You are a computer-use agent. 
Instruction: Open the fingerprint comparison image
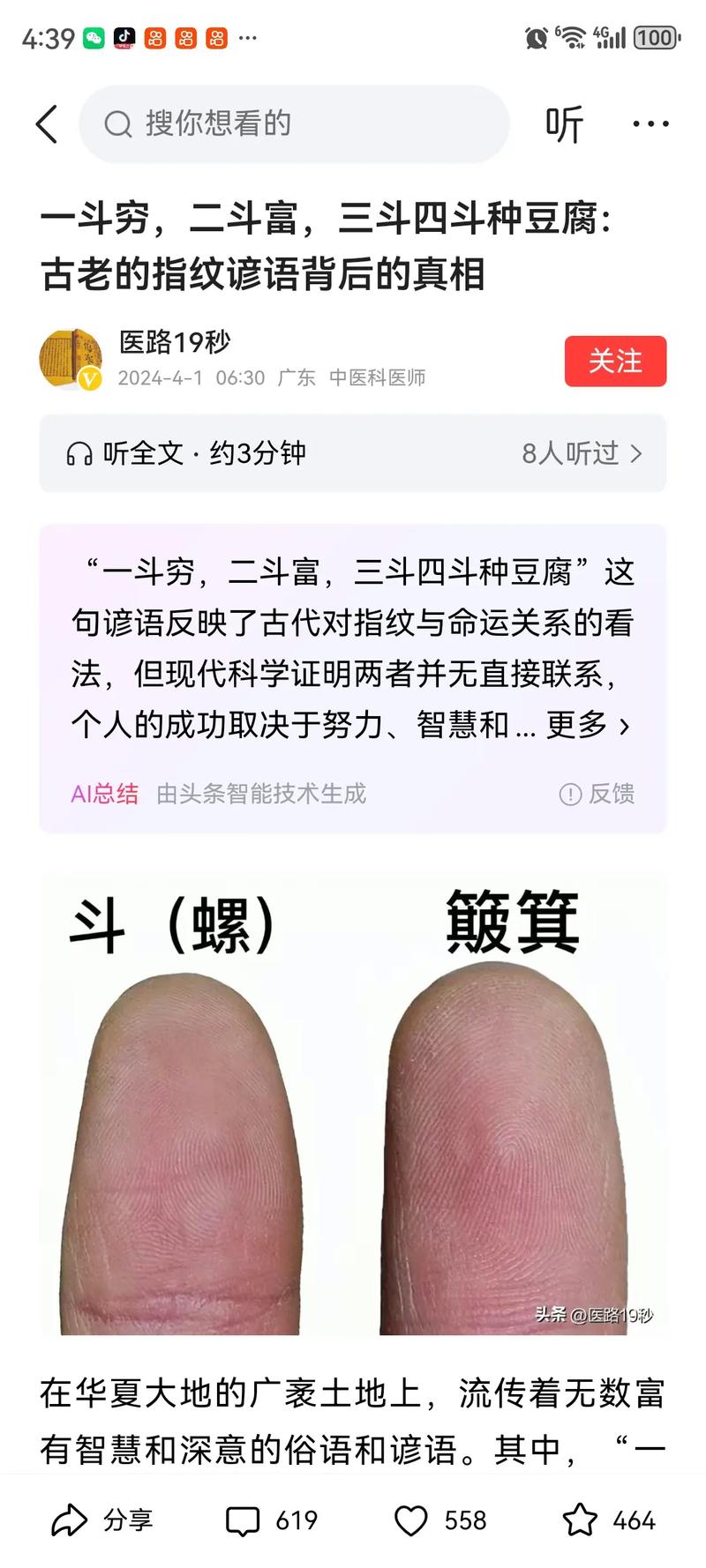(x=353, y=1102)
